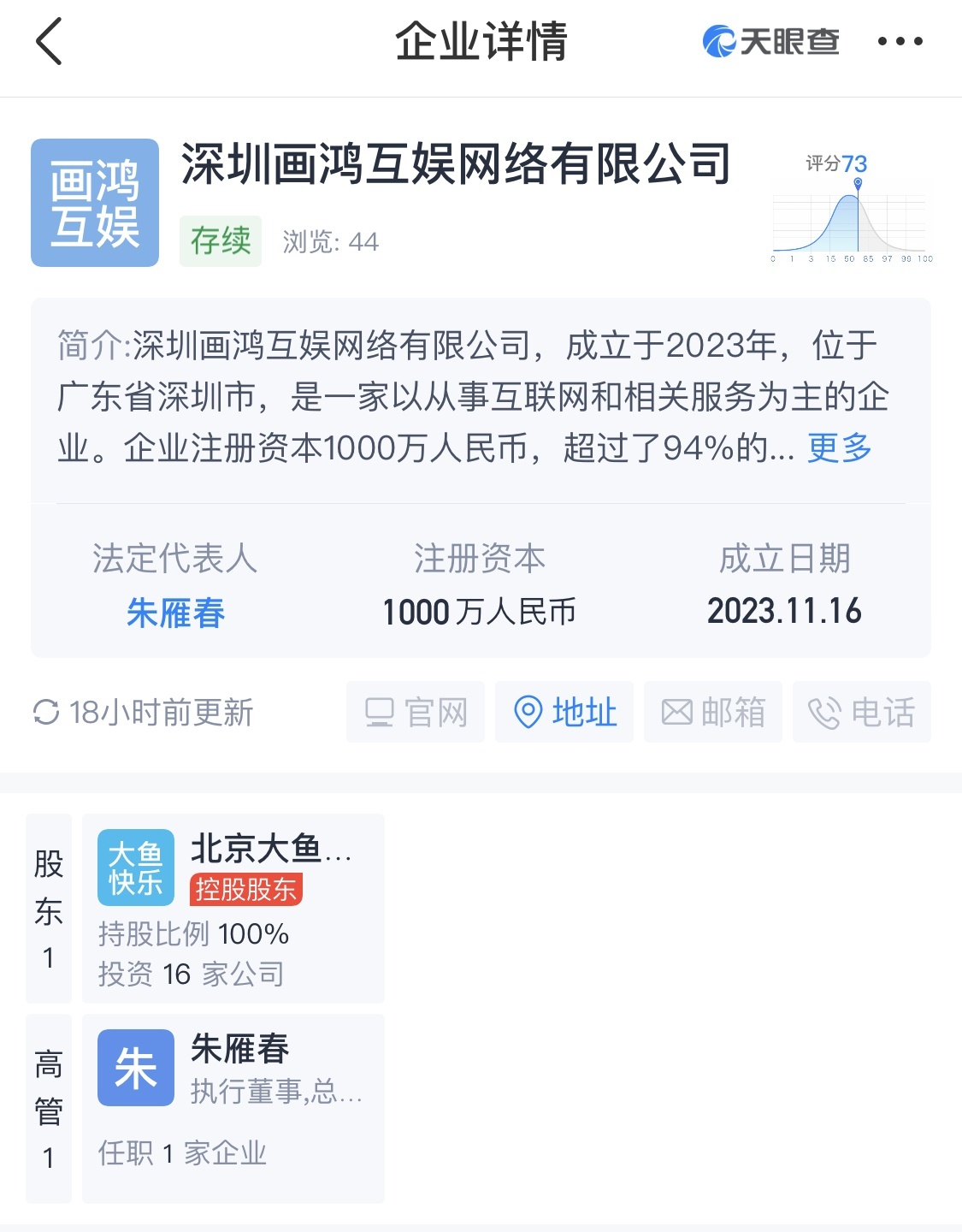Open legal representative 朱雁春's profile
This screenshot has width=962, height=1232.
[x=175, y=613]
